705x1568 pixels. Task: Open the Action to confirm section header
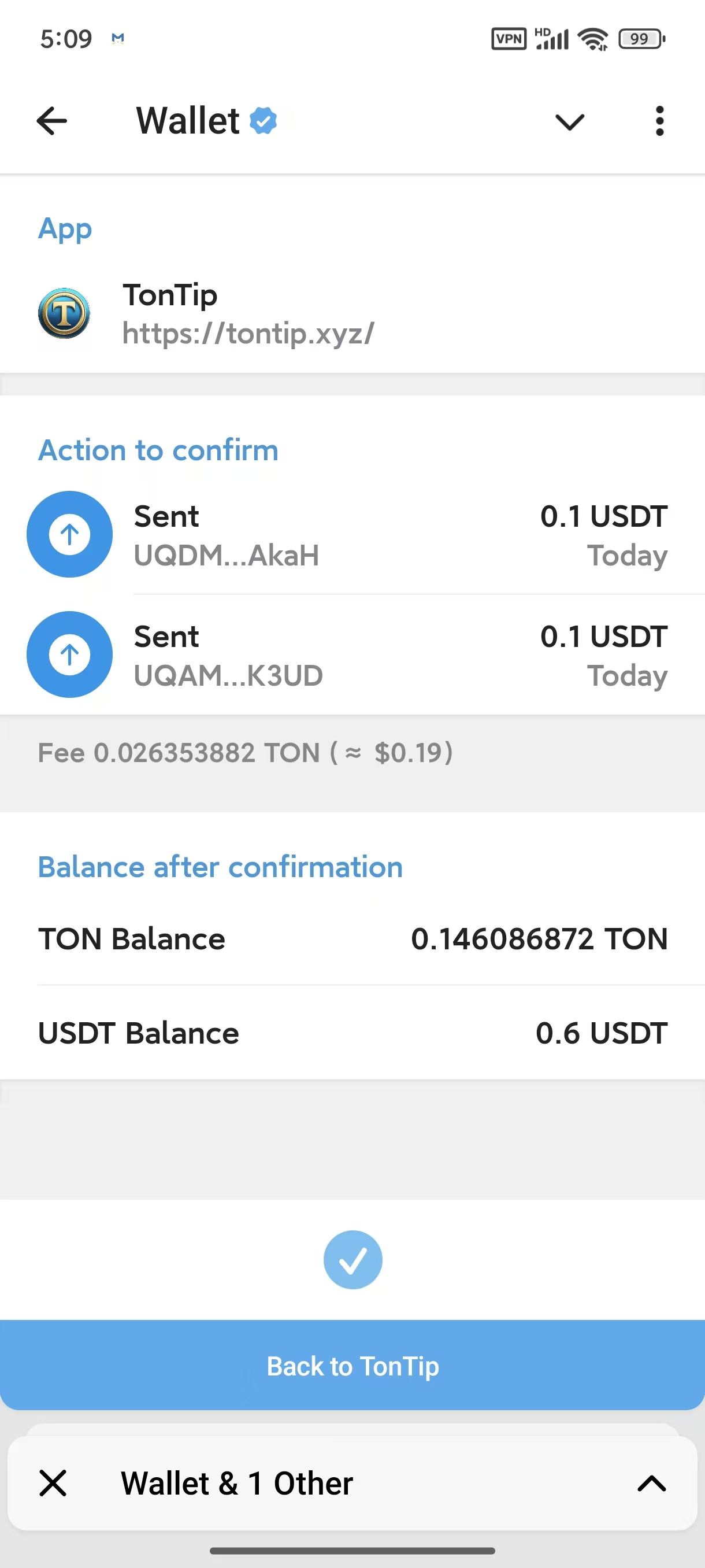coord(158,450)
